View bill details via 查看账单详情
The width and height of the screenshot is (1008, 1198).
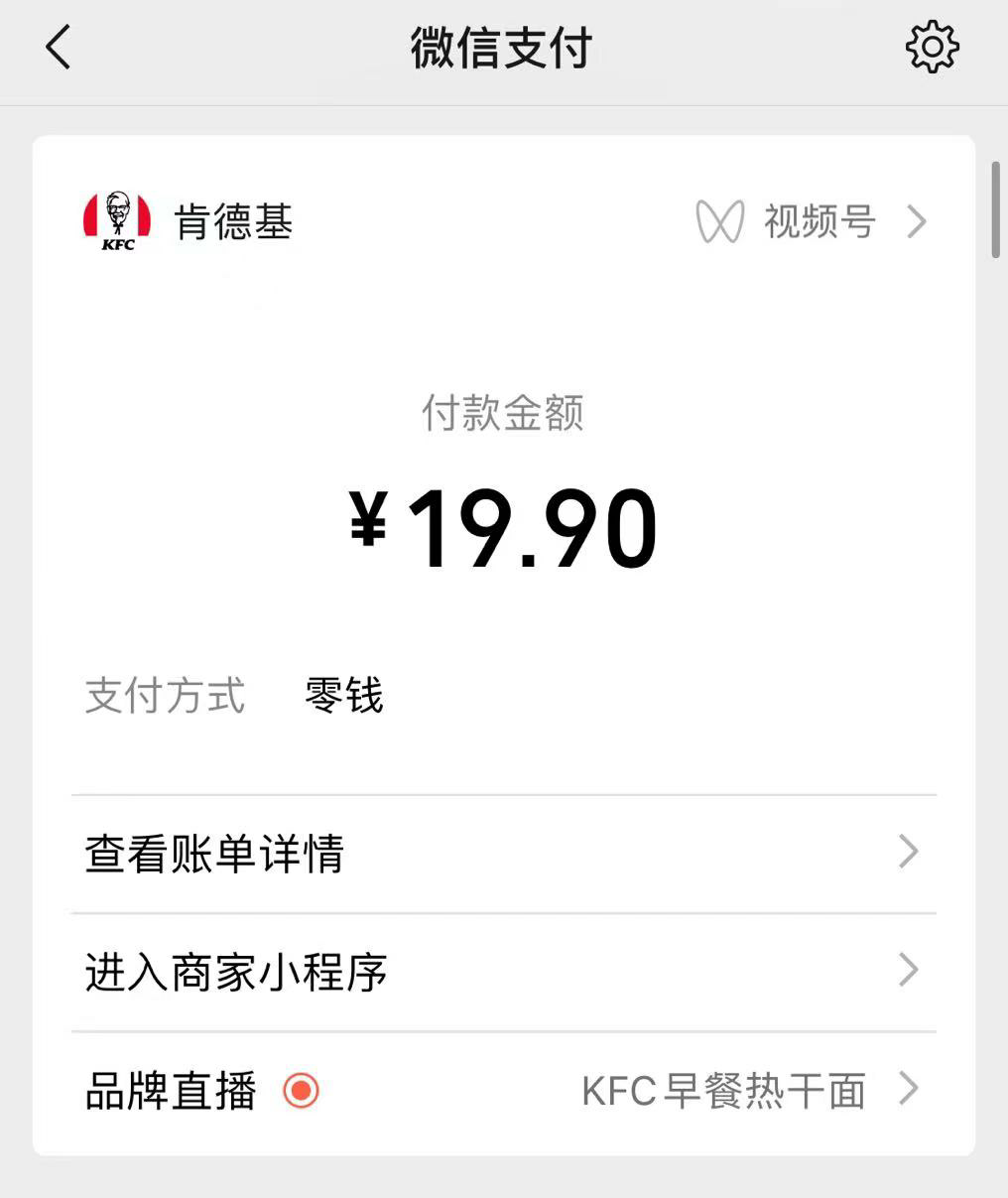coord(503,854)
